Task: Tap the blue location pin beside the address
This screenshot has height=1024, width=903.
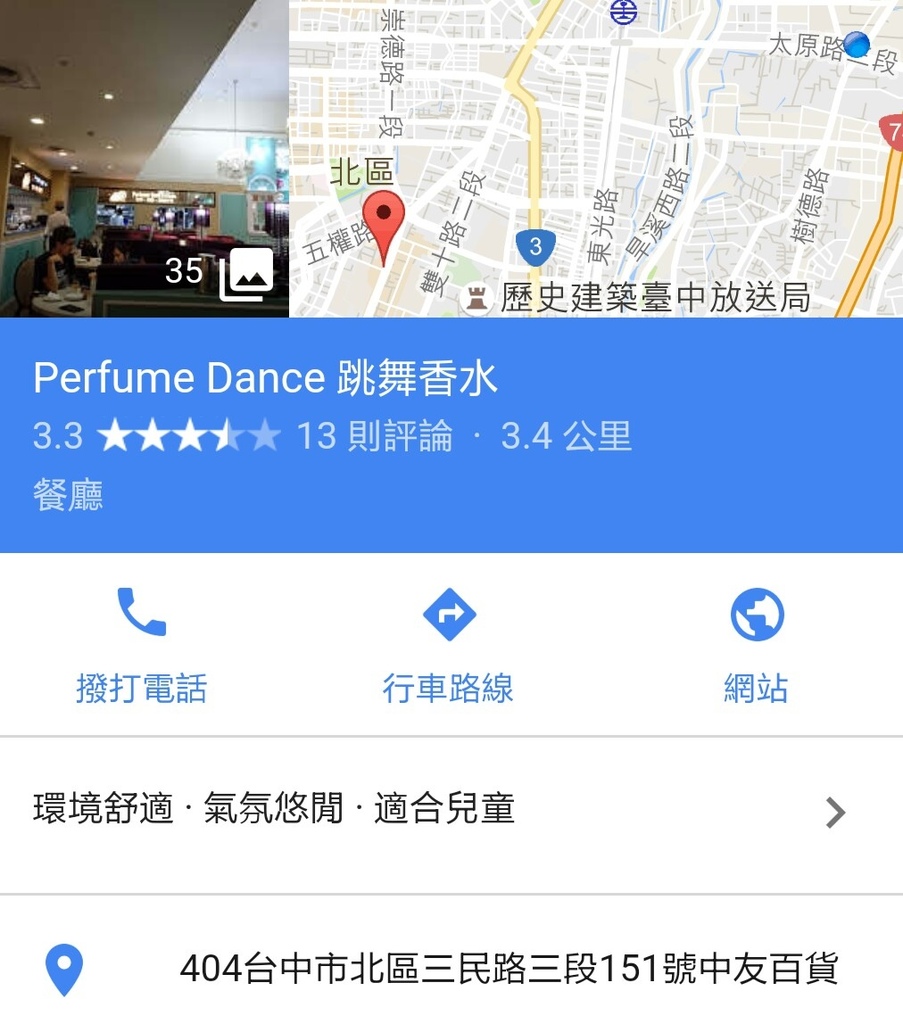Action: (x=63, y=968)
